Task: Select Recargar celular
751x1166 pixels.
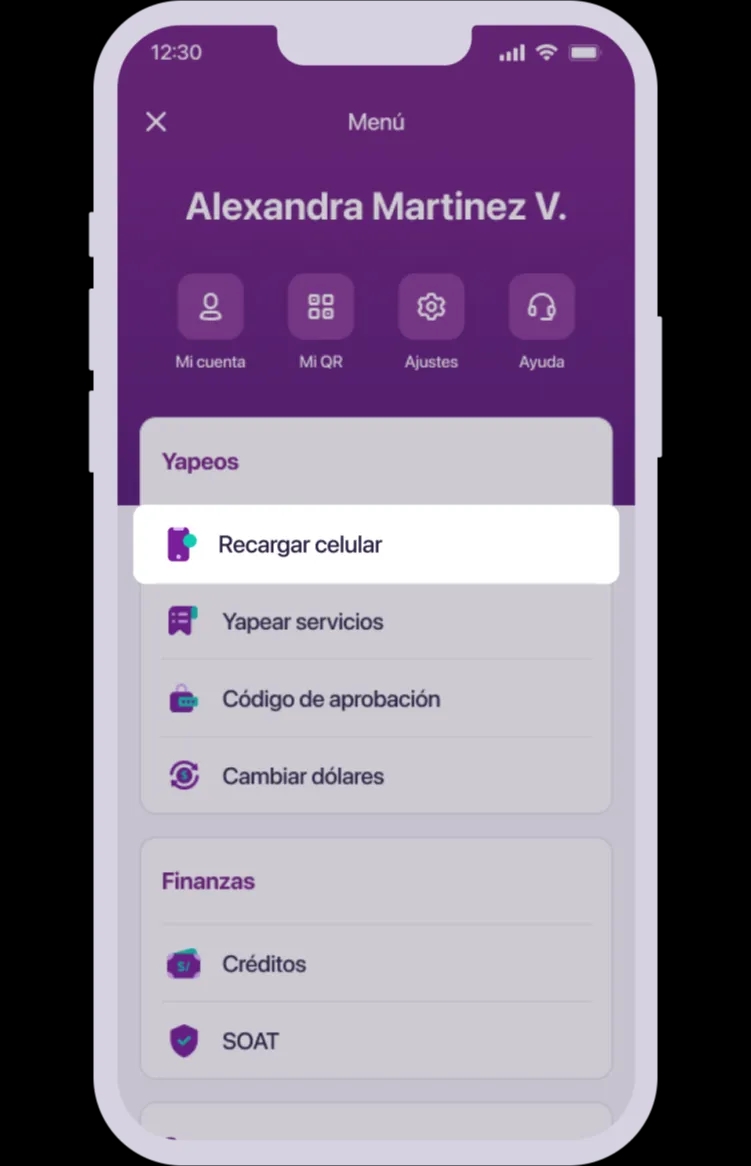Action: pos(375,545)
